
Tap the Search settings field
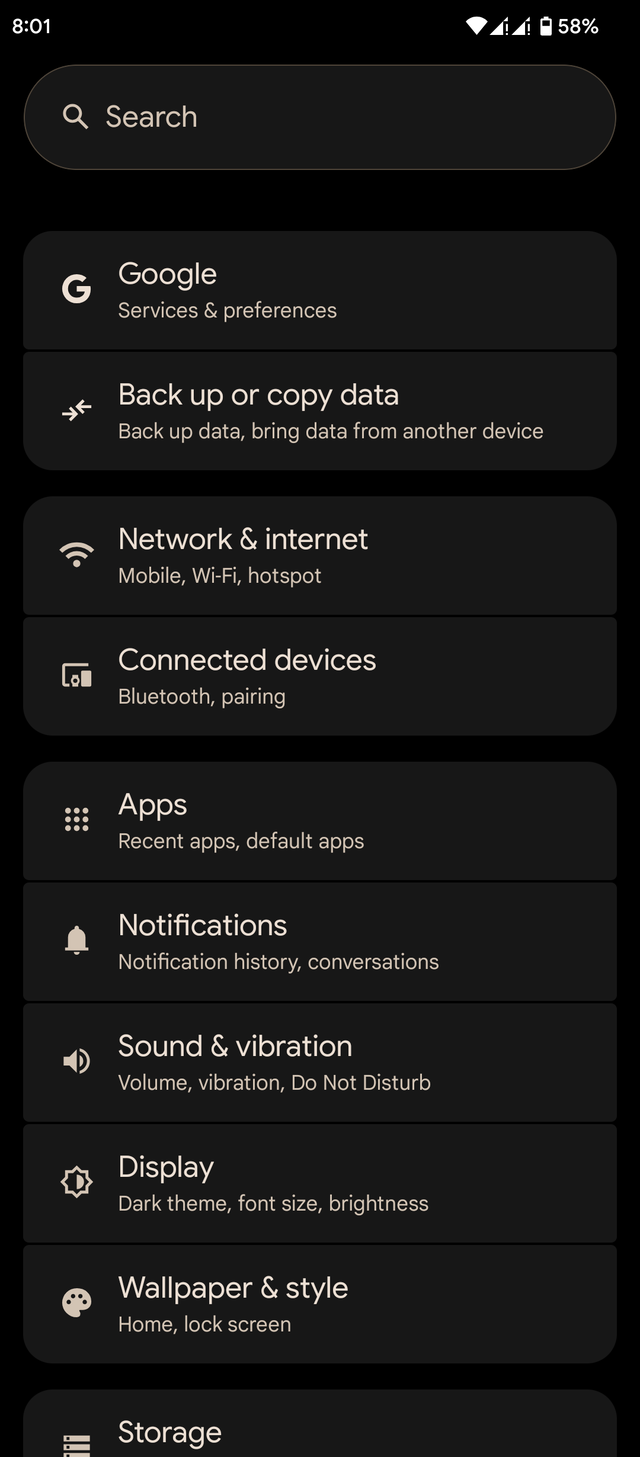(x=319, y=117)
